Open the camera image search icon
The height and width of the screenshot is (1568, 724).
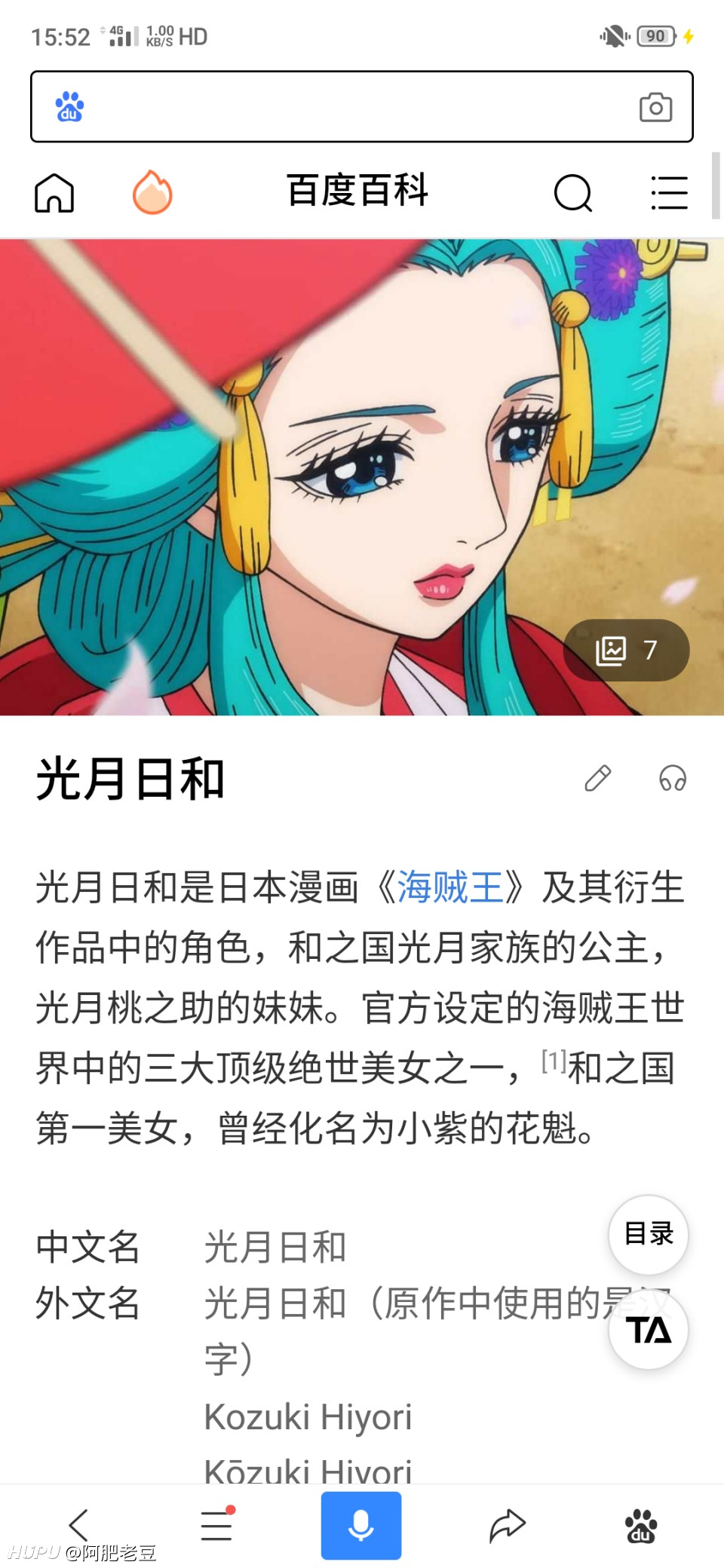click(655, 107)
